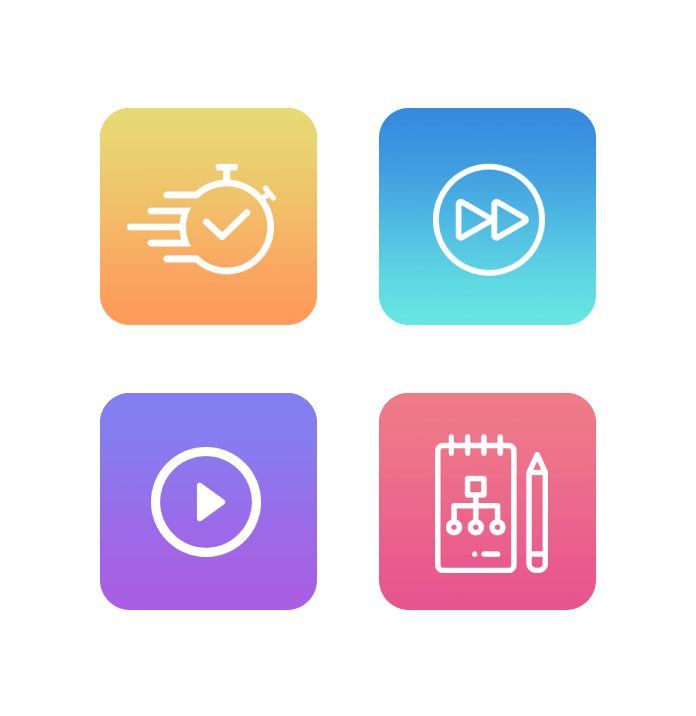This screenshot has height=716, width=696.
Task: Open the play button tile
Action: [208, 501]
